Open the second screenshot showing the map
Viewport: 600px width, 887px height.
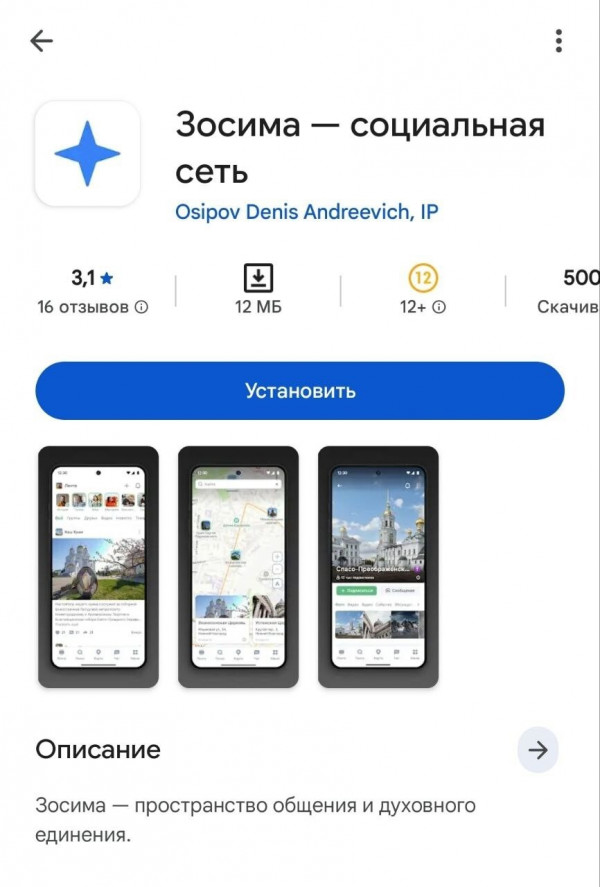click(238, 566)
